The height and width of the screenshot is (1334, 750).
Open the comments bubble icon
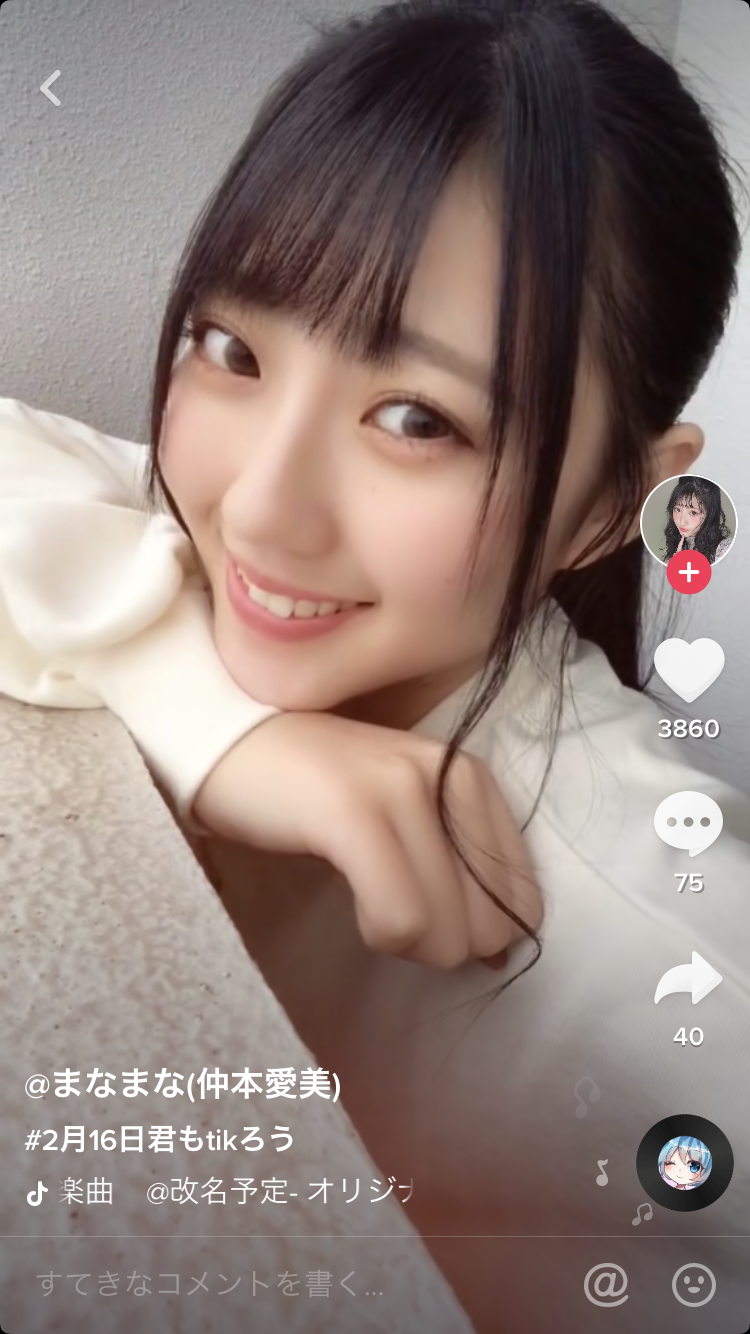pyautogui.click(x=688, y=823)
